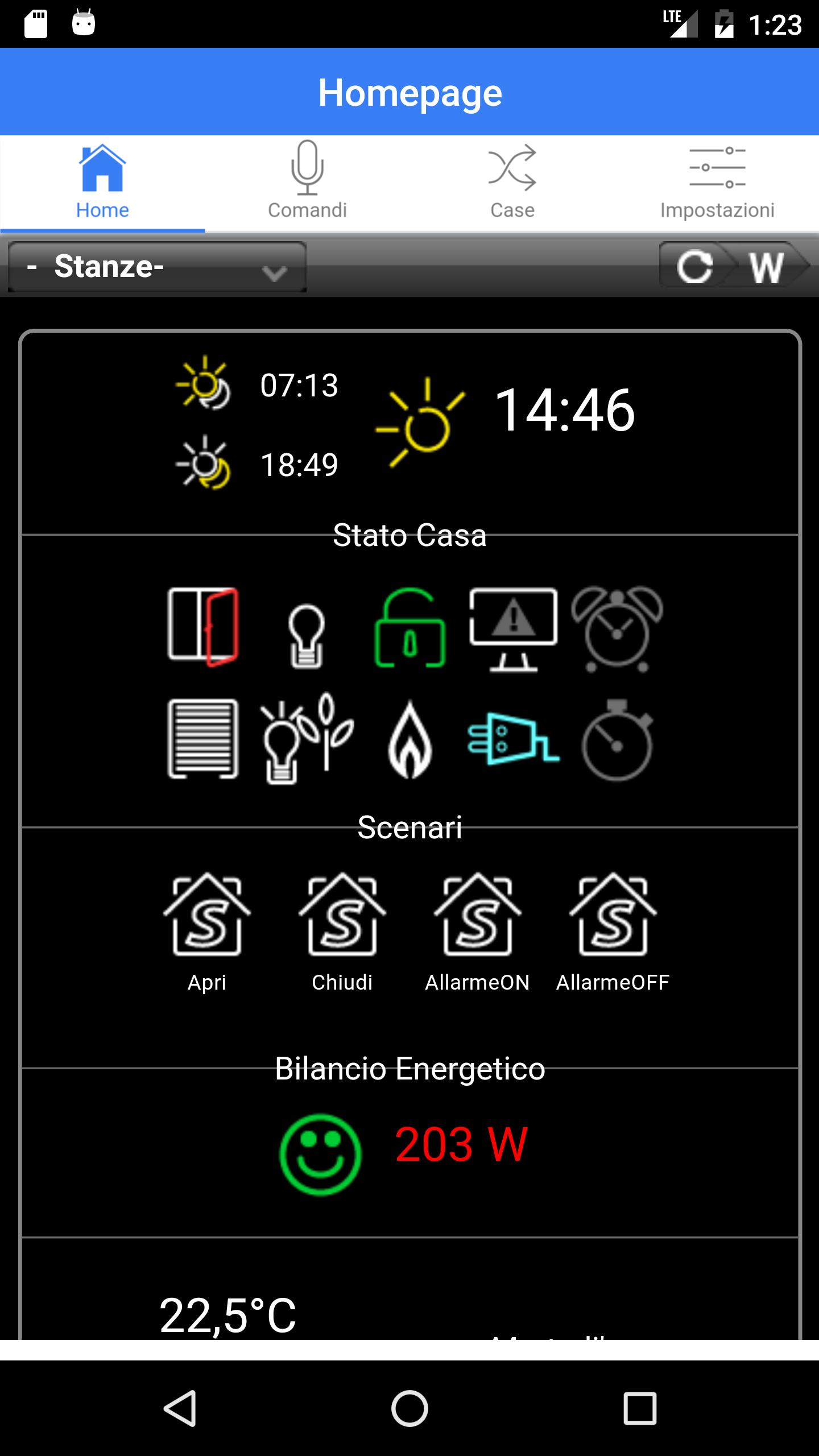Expand the Stanze room dropdown
The height and width of the screenshot is (1456, 819).
coord(157,266)
